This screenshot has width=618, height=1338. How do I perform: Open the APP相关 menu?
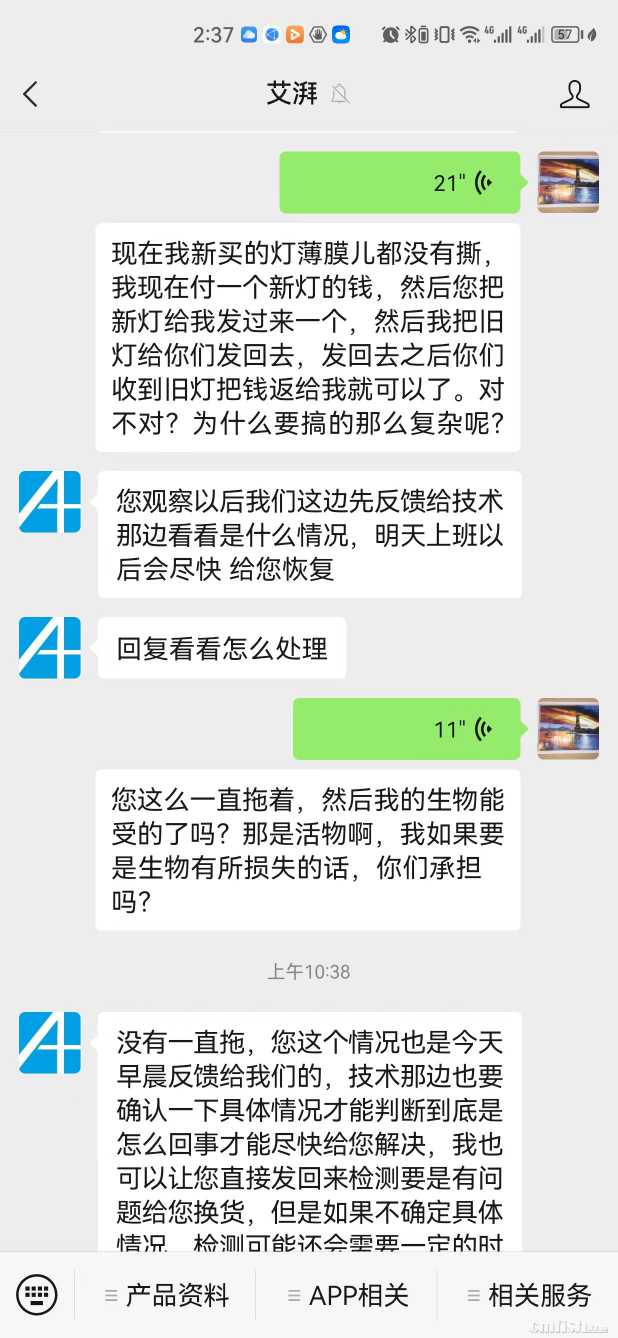click(348, 1296)
